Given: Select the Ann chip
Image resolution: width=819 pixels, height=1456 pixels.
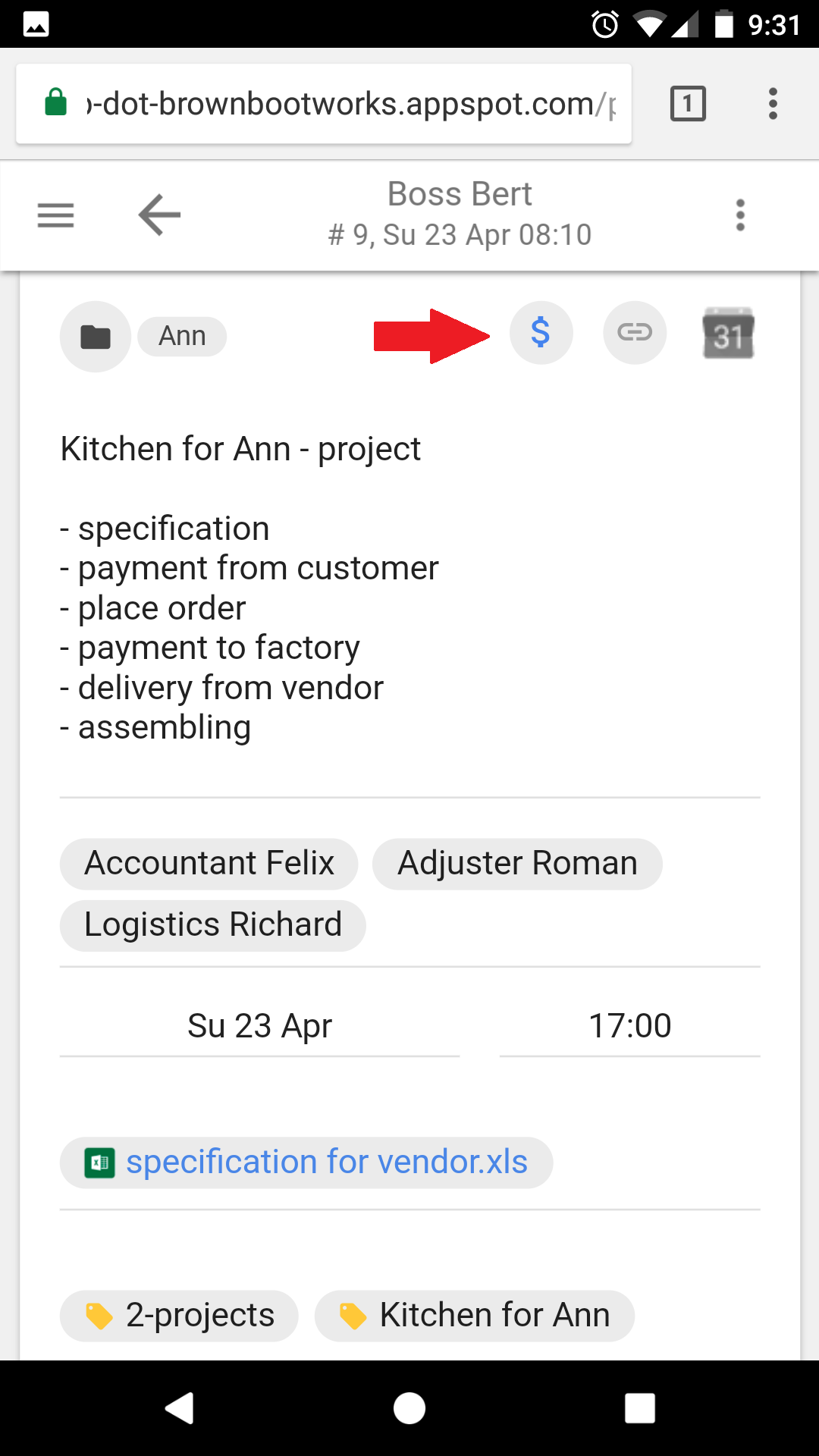Looking at the screenshot, I should click(x=182, y=336).
